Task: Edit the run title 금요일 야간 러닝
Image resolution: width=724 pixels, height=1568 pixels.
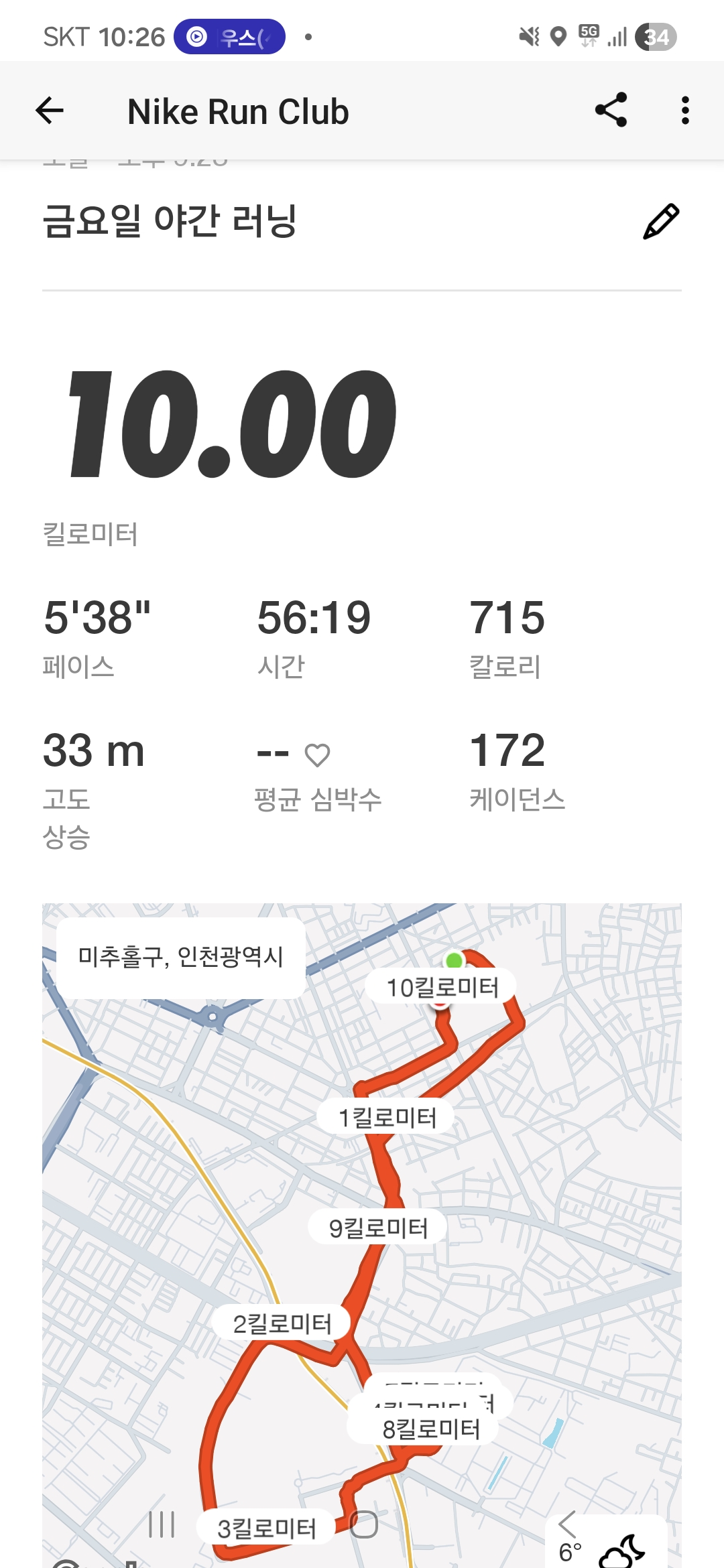Action: tap(660, 222)
